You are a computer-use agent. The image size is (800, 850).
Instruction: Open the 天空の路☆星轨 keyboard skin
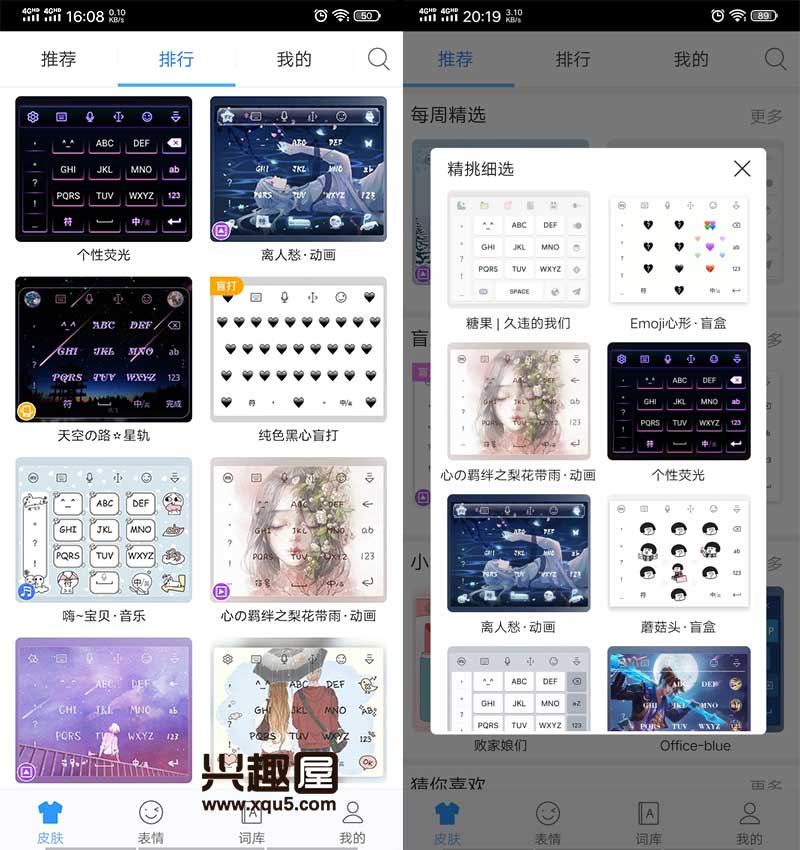click(x=104, y=349)
